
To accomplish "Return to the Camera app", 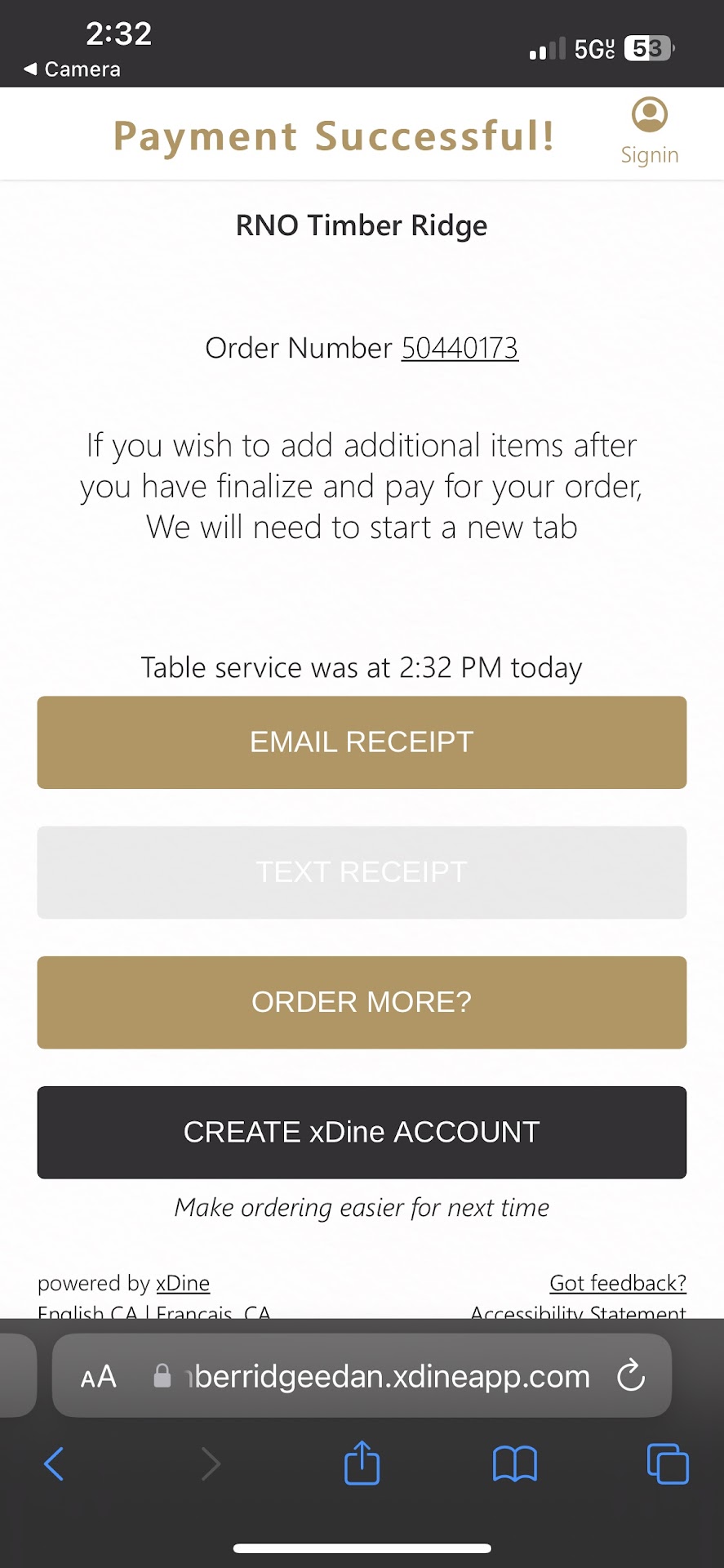I will tap(72, 69).
